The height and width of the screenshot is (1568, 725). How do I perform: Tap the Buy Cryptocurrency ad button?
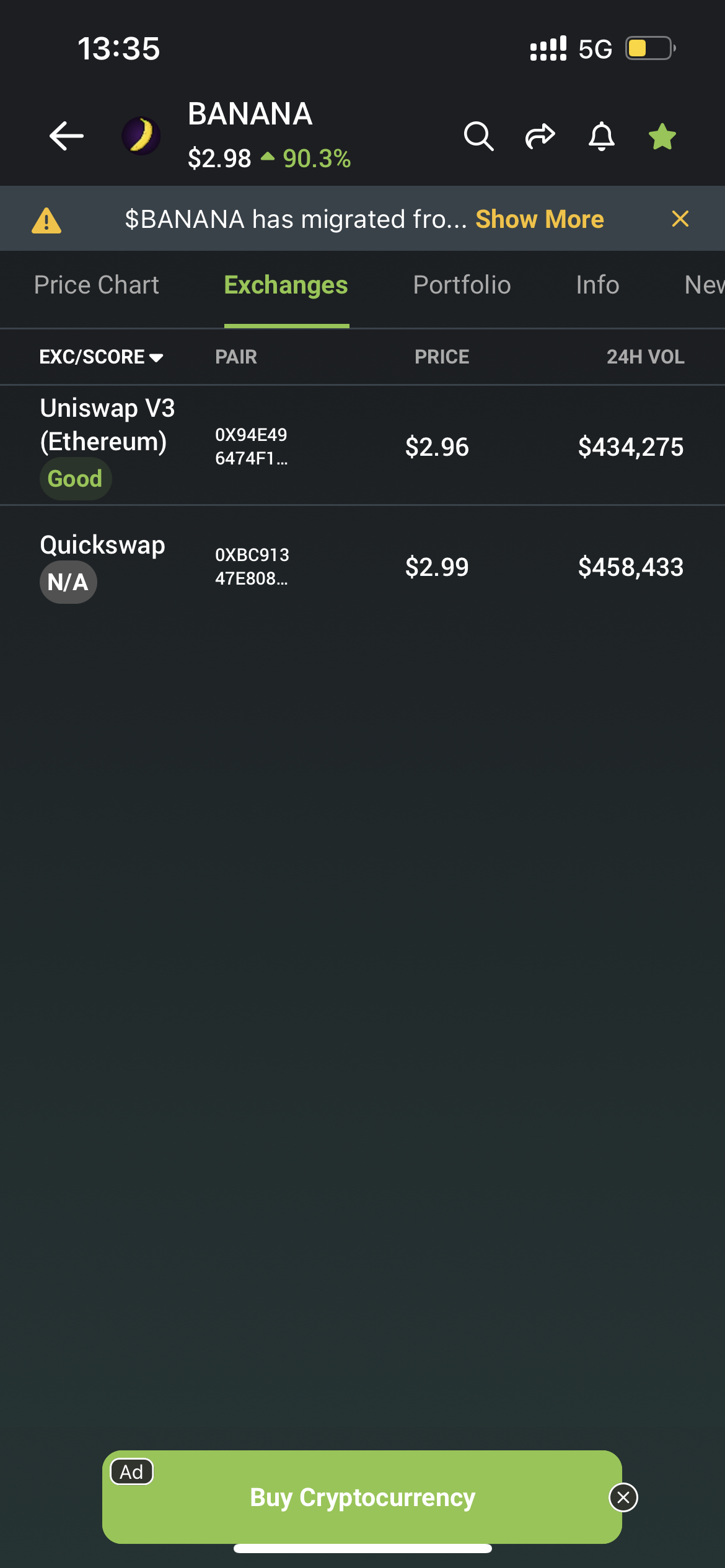coord(362,1497)
